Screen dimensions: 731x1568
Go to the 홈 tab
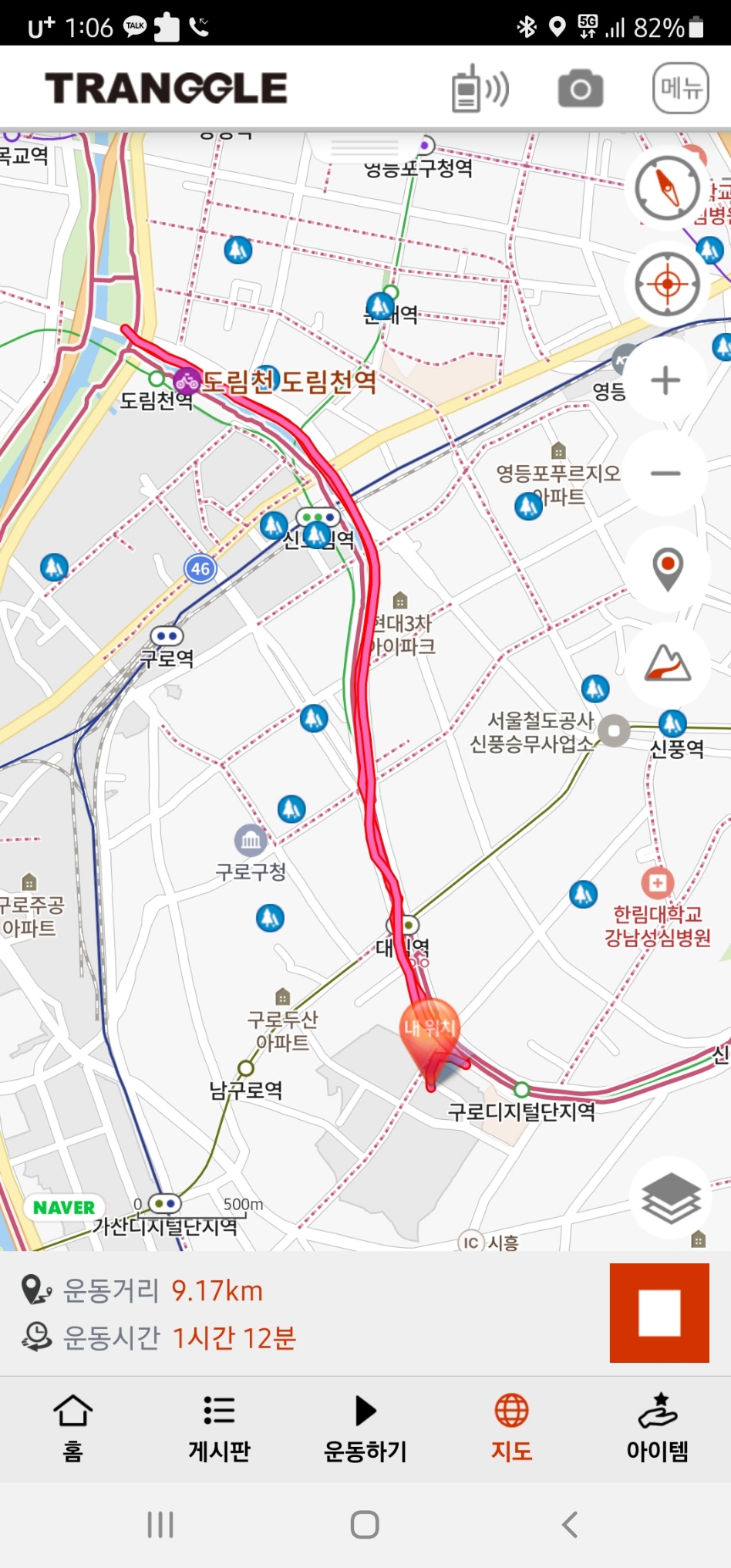72,1428
